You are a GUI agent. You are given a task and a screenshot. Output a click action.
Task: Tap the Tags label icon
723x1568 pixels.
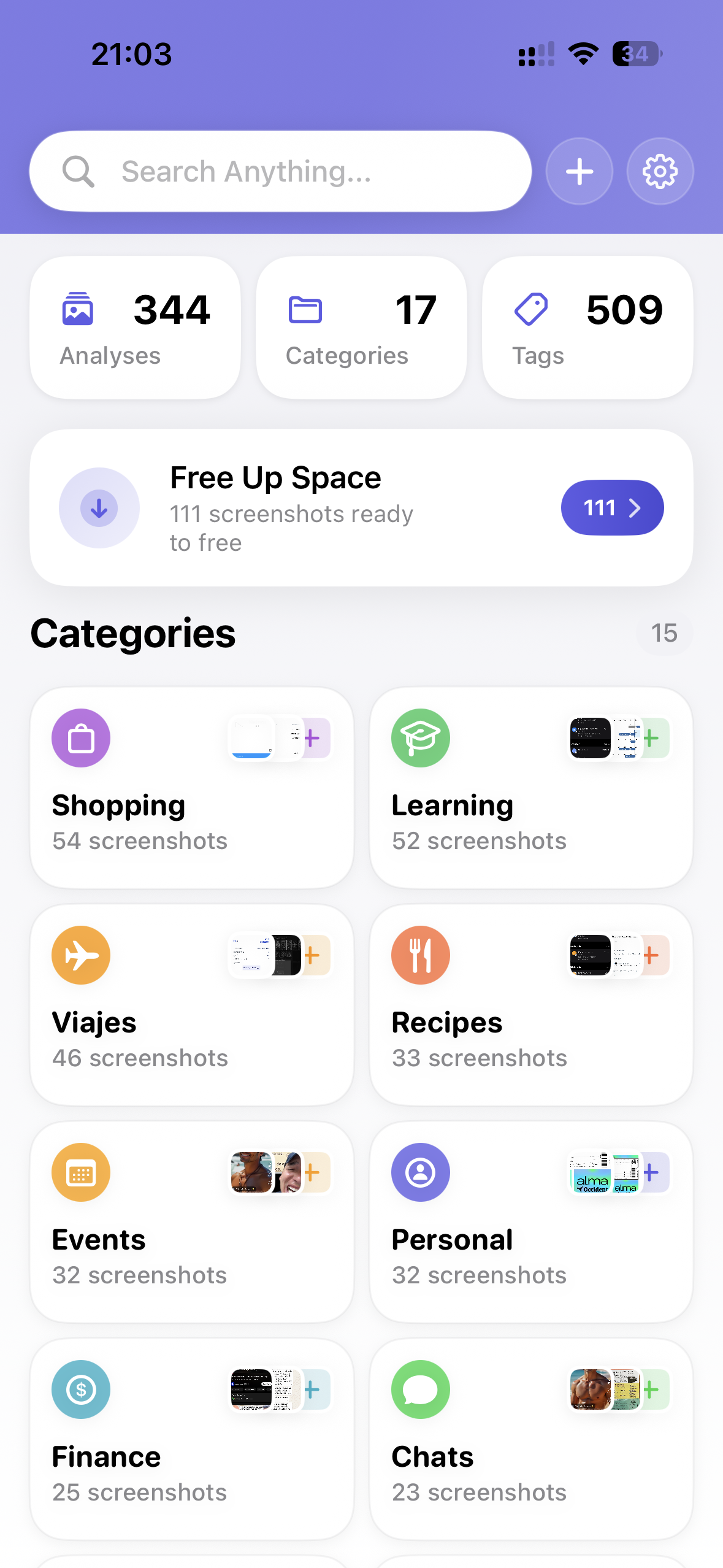(x=532, y=309)
